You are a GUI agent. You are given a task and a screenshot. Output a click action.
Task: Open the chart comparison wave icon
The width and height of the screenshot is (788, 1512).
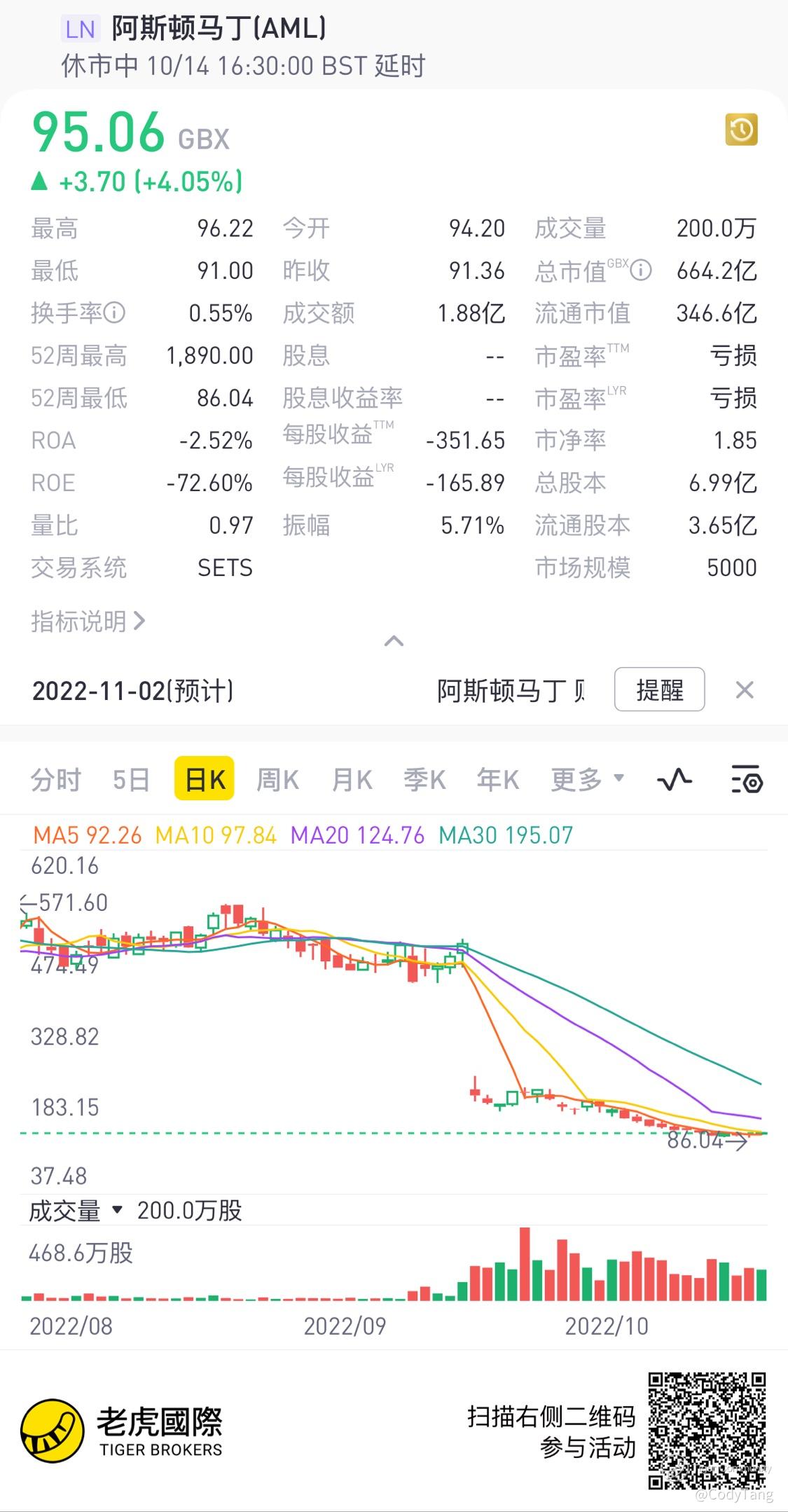click(x=675, y=779)
